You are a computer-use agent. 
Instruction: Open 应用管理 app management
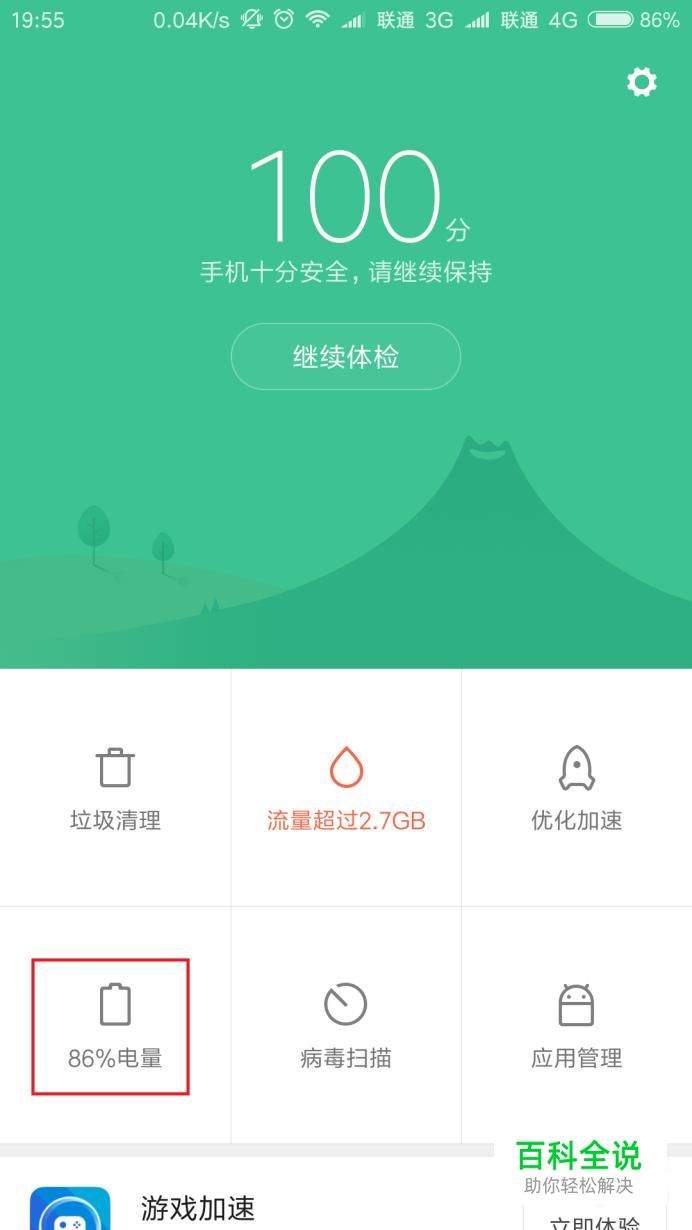point(577,1026)
